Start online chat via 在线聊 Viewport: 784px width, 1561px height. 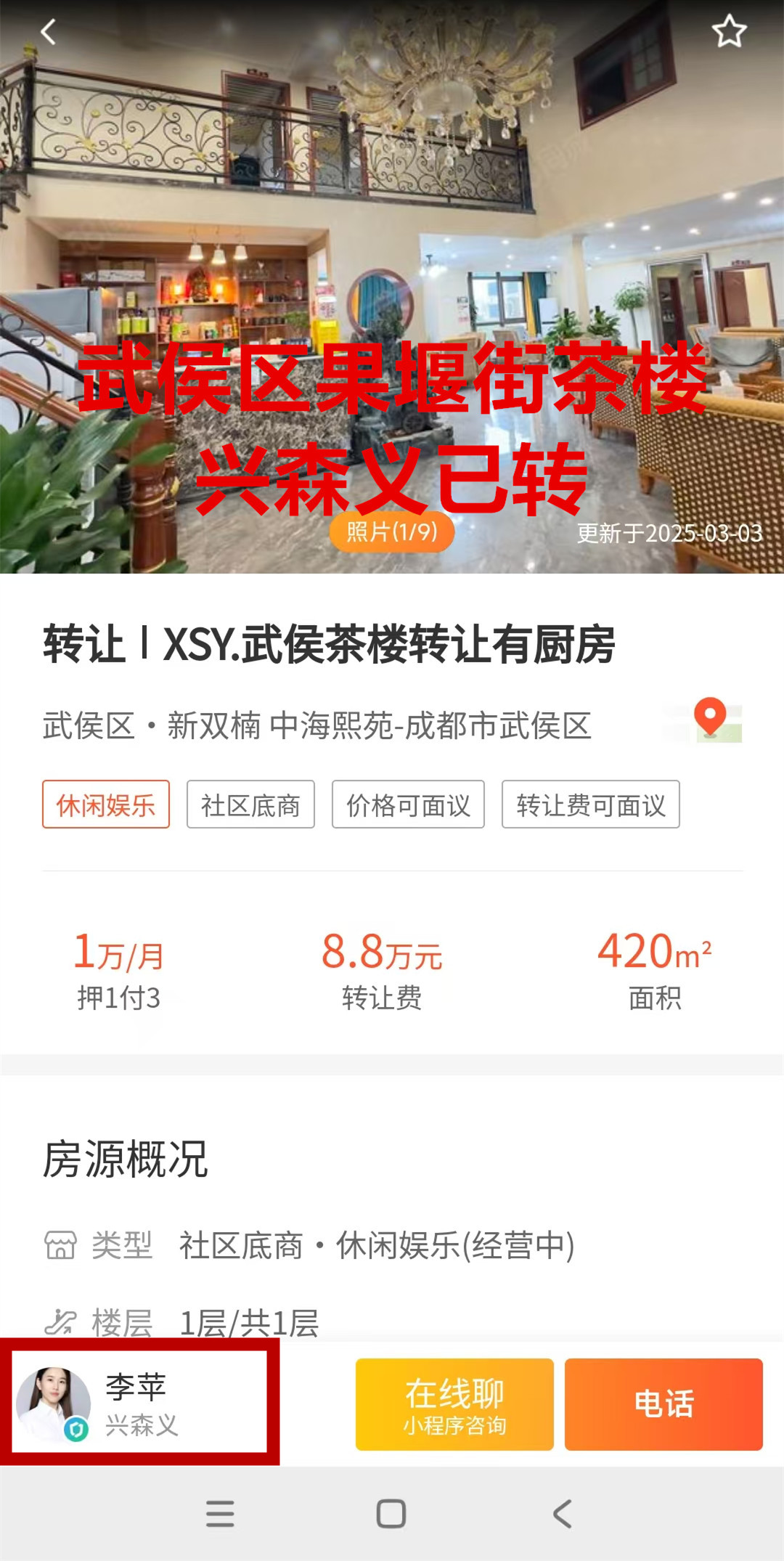[454, 1404]
